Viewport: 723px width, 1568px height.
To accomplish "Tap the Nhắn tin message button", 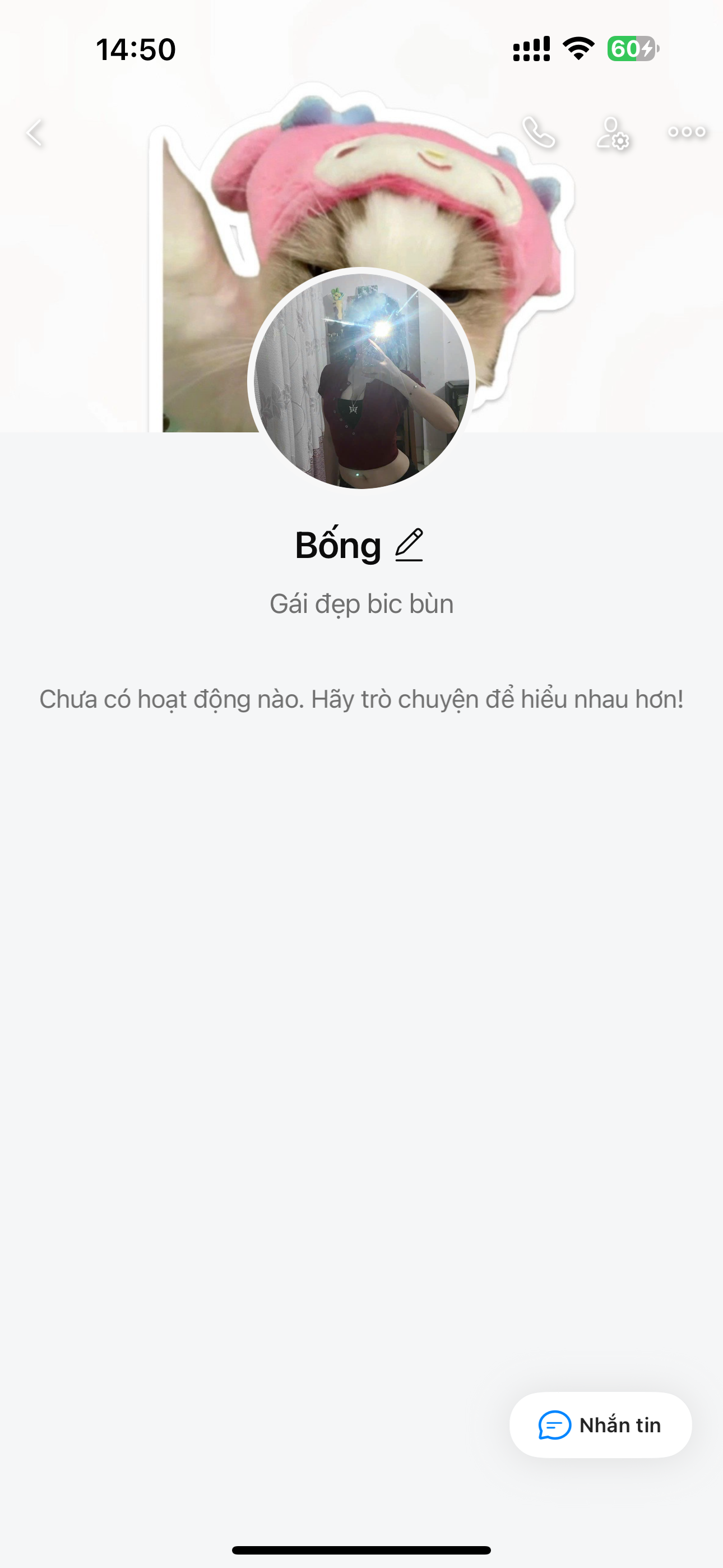I will tap(600, 1425).
